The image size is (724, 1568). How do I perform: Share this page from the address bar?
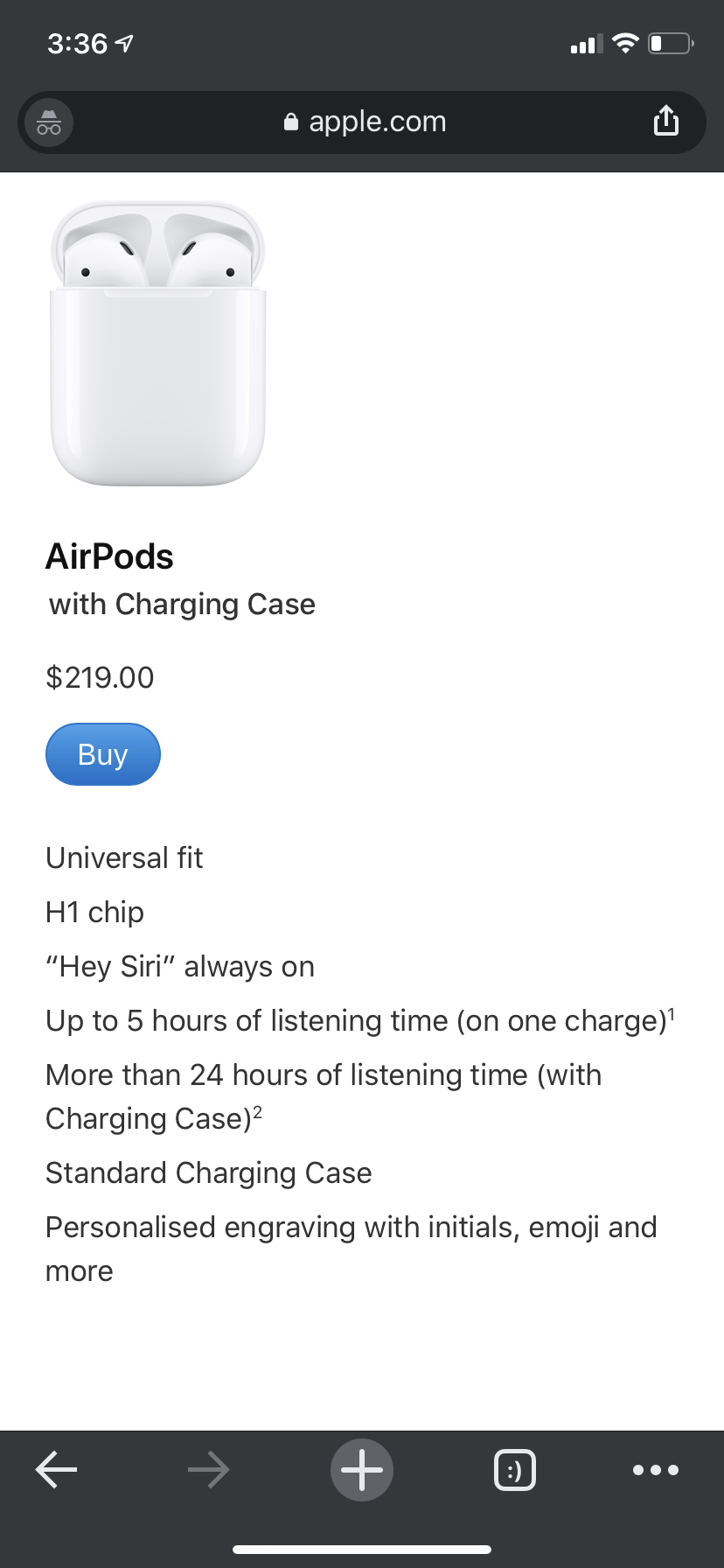tap(665, 121)
